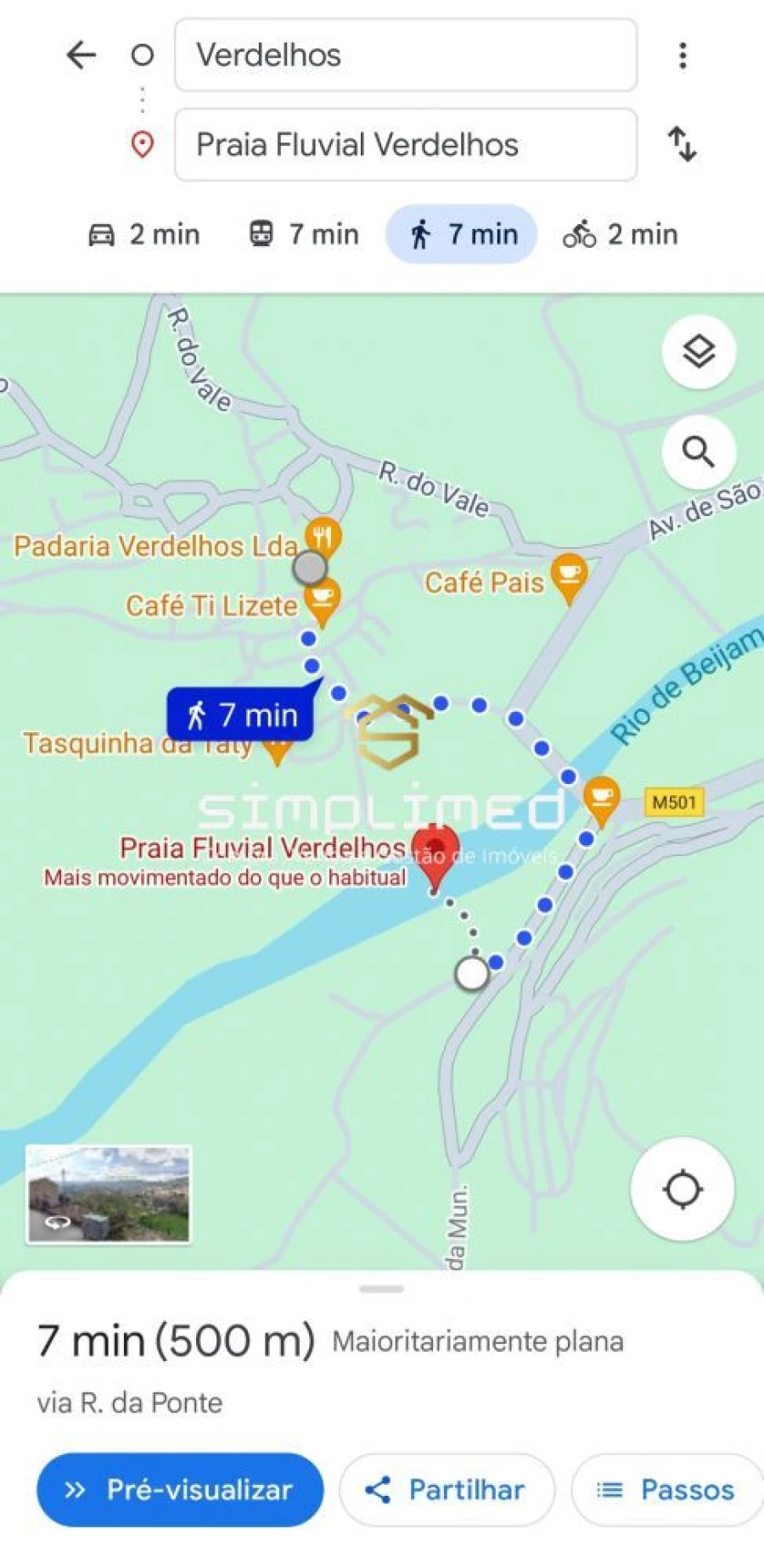Image resolution: width=764 pixels, height=1568 pixels.
Task: Select walking mode 7 min
Action: [462, 234]
